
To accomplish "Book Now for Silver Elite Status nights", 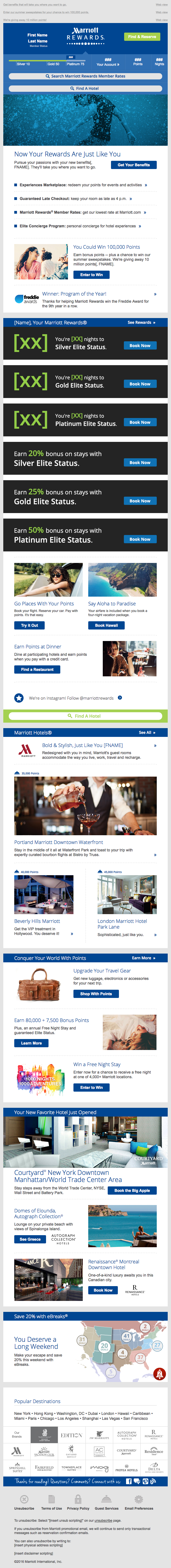I will 139,345.
